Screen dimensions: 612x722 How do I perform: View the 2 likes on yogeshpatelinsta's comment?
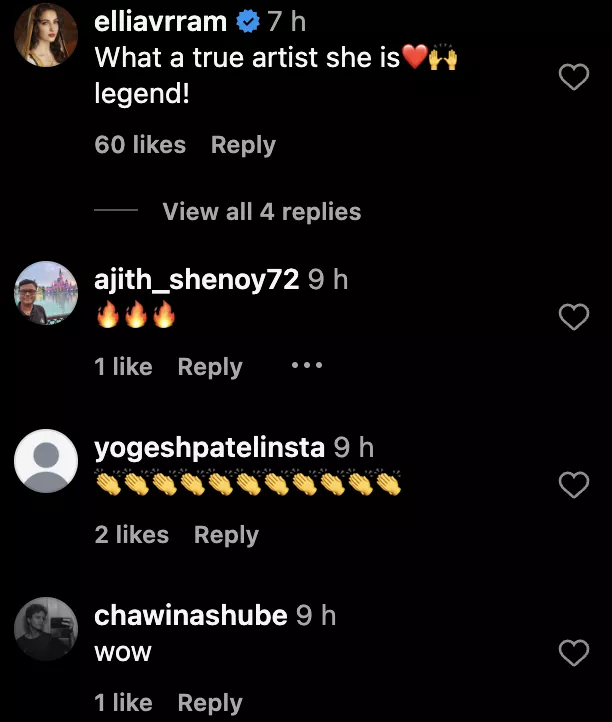(x=132, y=535)
